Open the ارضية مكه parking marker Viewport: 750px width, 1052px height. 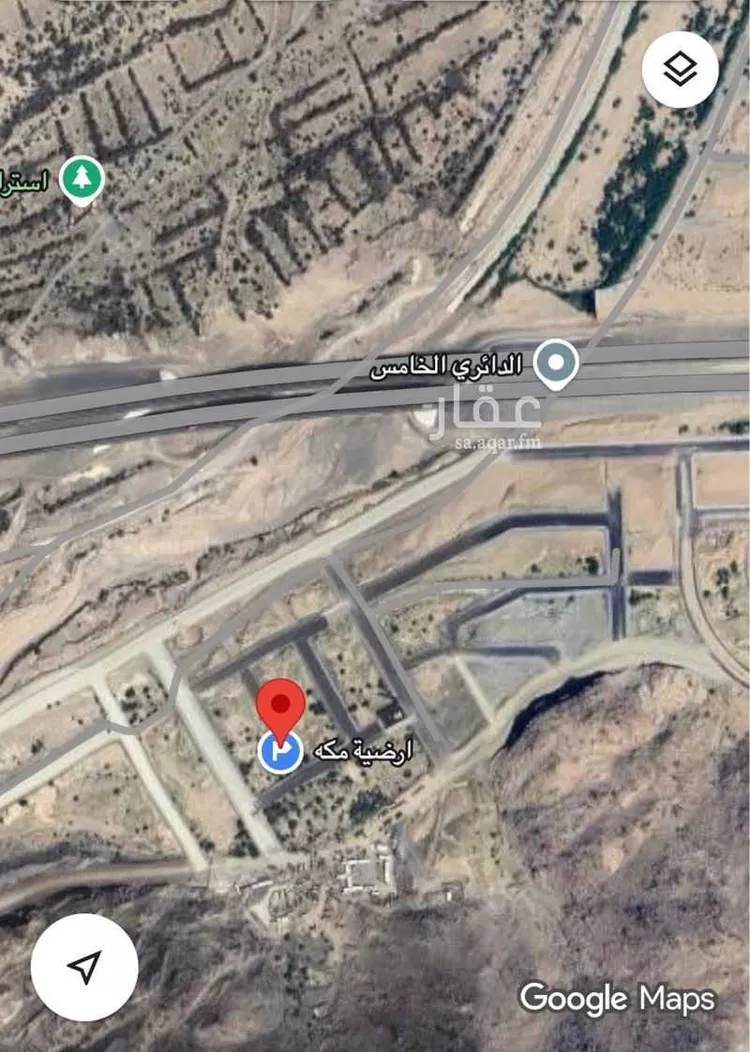[x=282, y=752]
